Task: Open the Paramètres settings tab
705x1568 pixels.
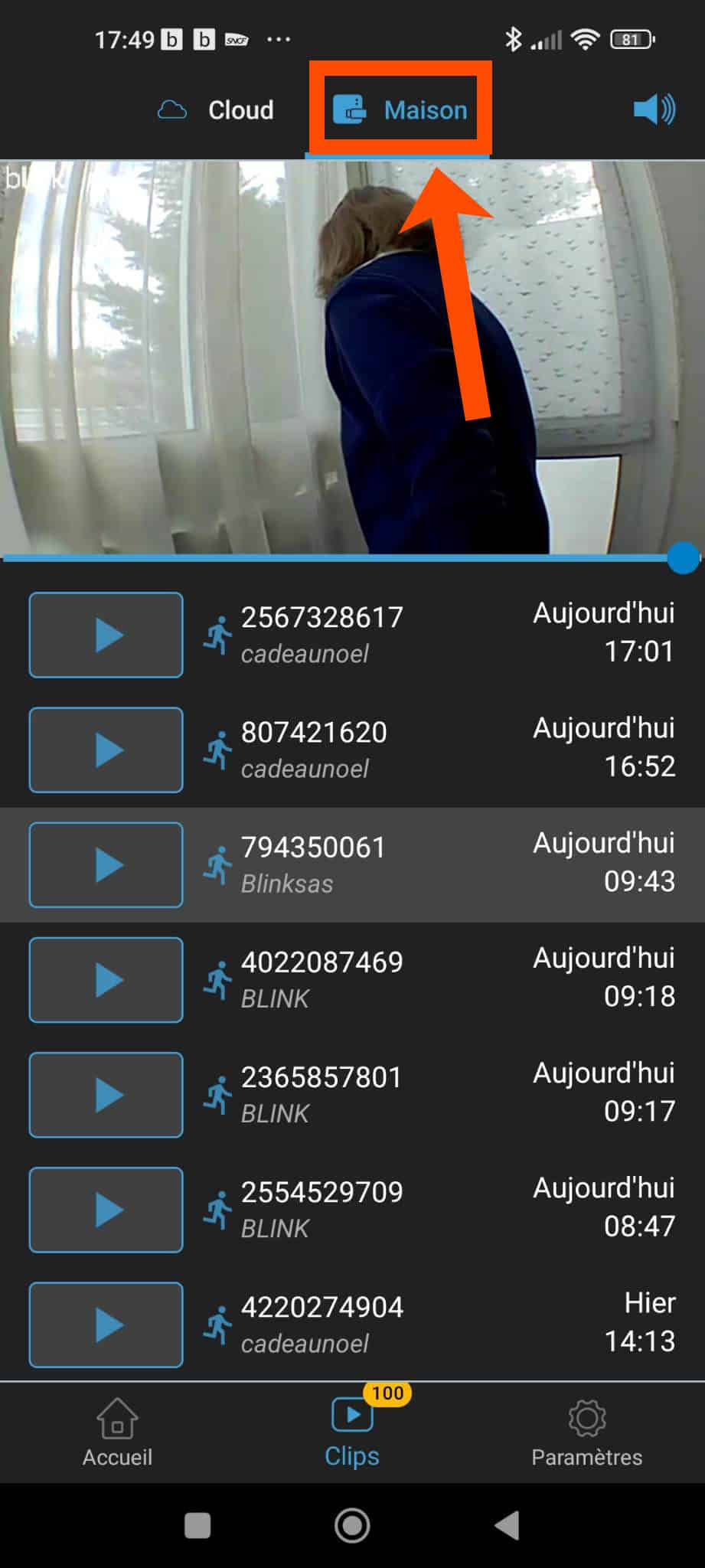Action: point(587,1432)
